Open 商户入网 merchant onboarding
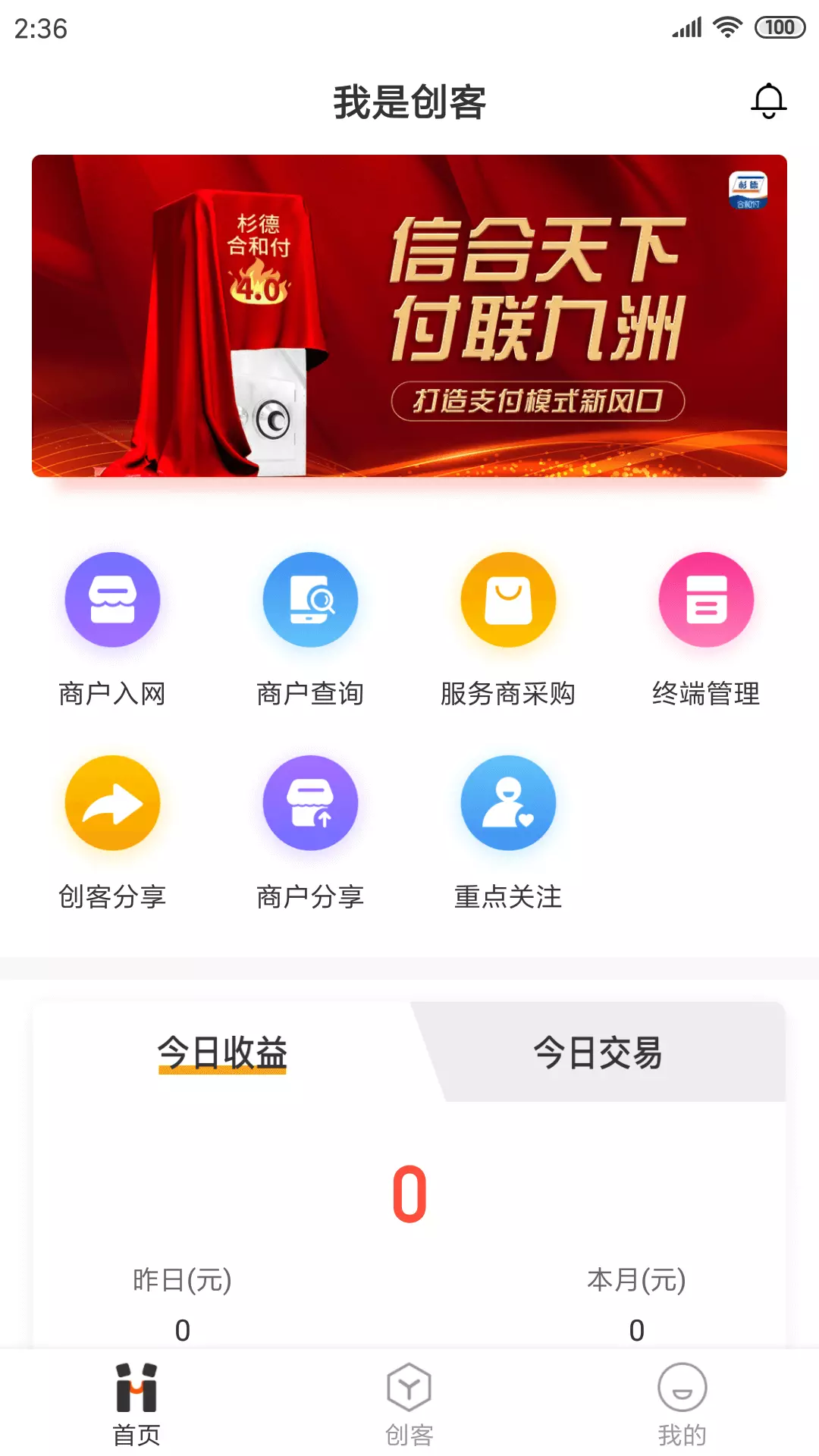Image resolution: width=819 pixels, height=1456 pixels. pyautogui.click(x=112, y=629)
